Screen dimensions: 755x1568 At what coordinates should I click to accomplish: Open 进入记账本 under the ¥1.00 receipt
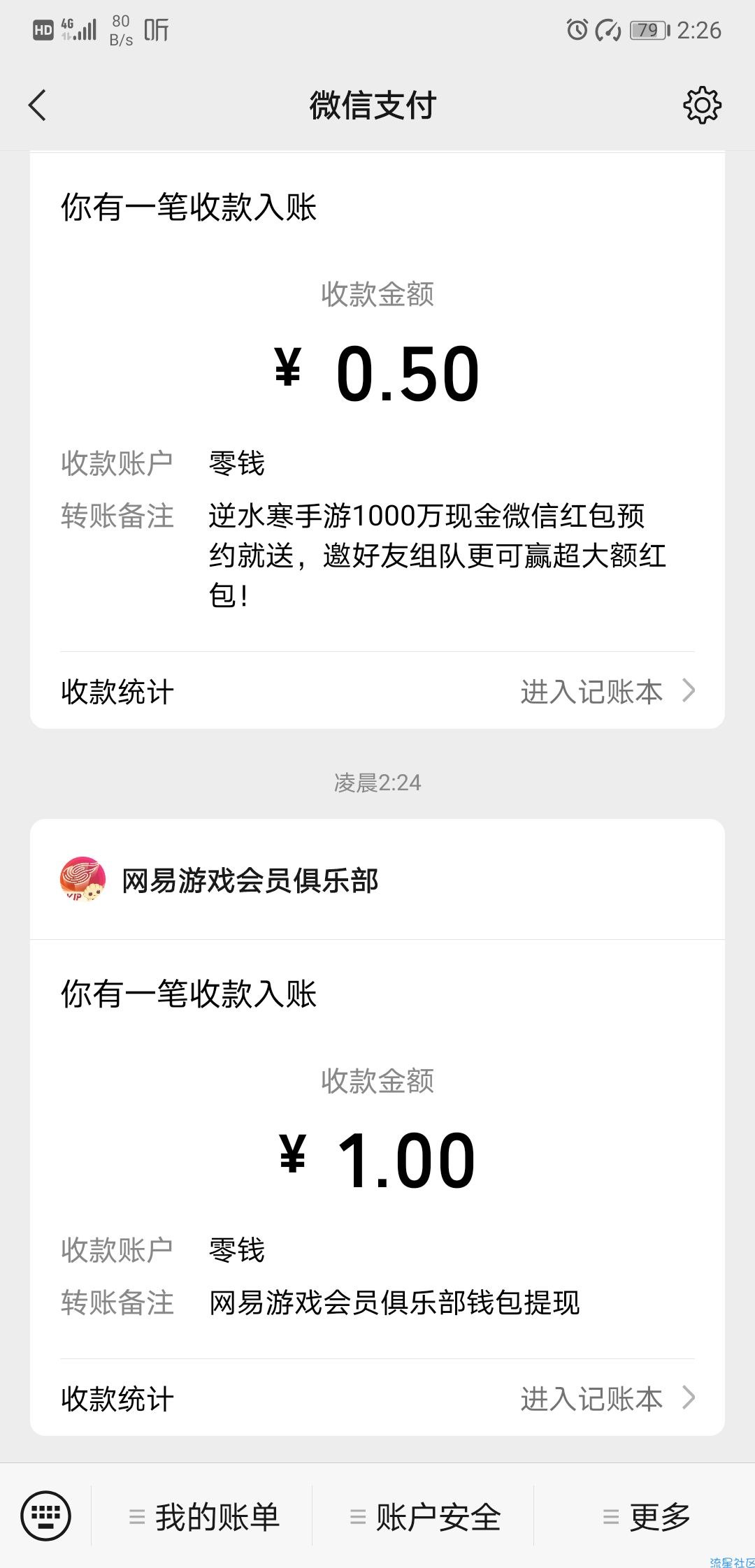(x=607, y=1399)
